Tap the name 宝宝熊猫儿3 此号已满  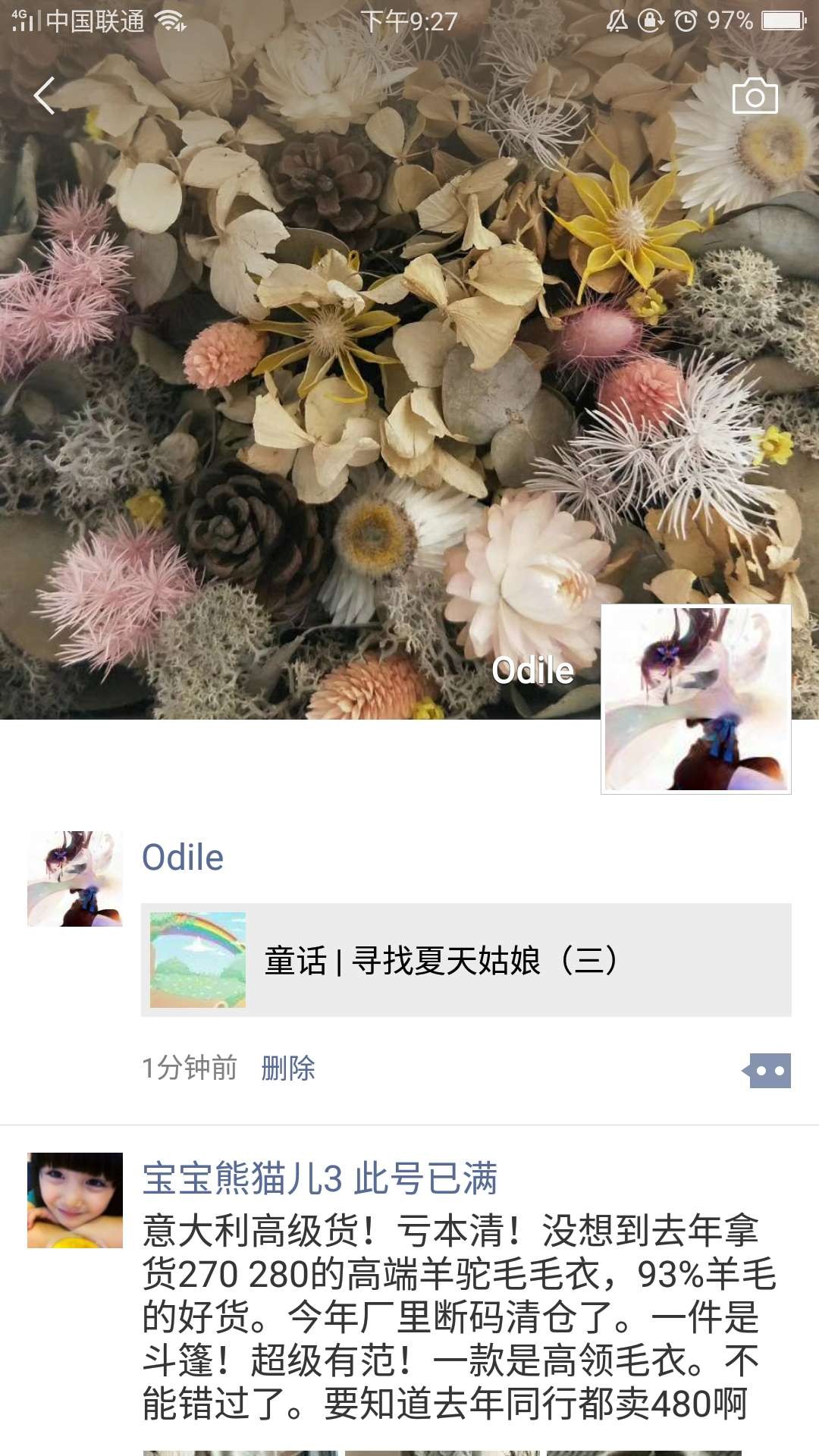tap(319, 1178)
